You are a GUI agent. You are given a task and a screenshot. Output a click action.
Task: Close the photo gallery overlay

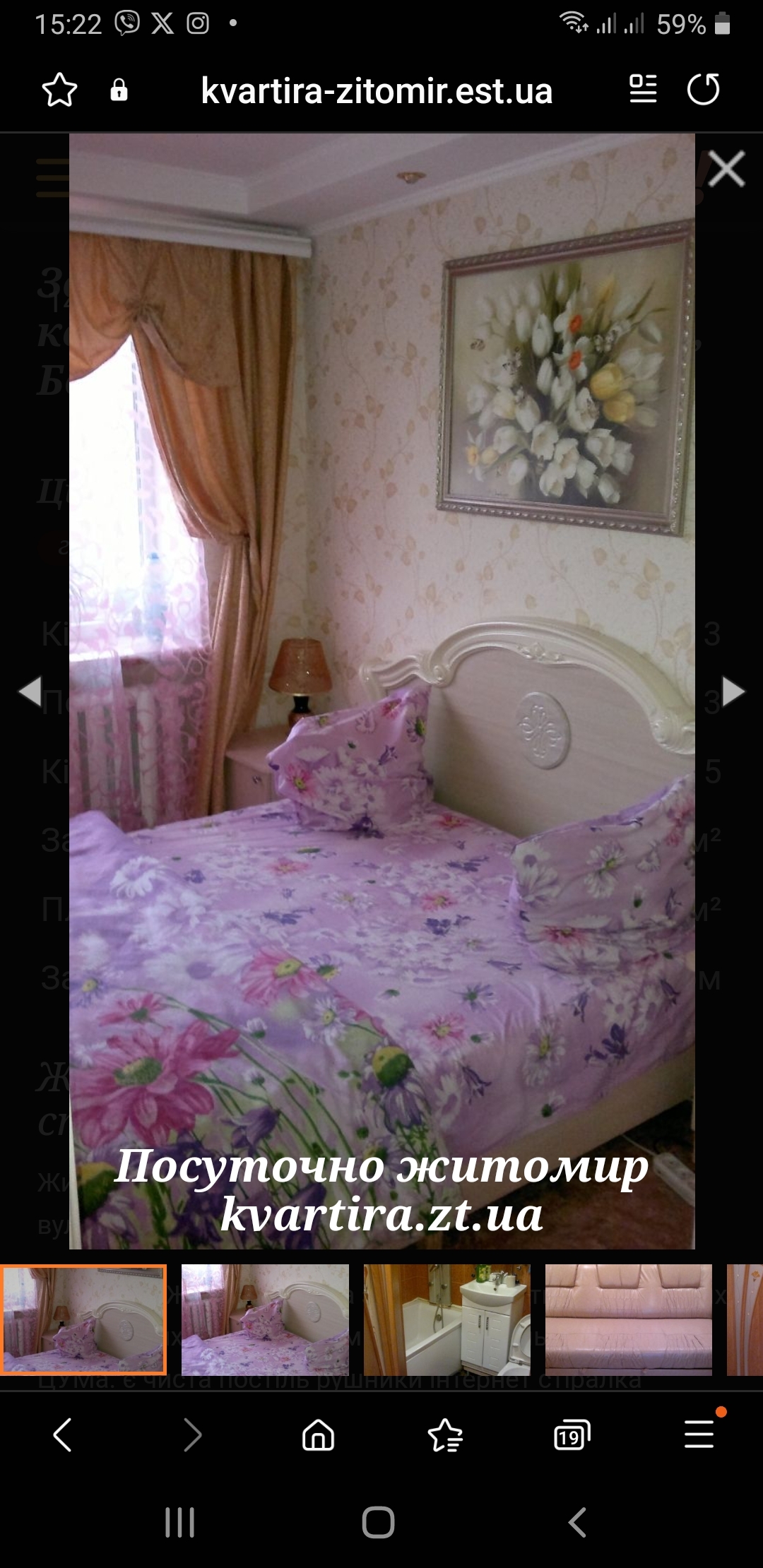[x=726, y=169]
